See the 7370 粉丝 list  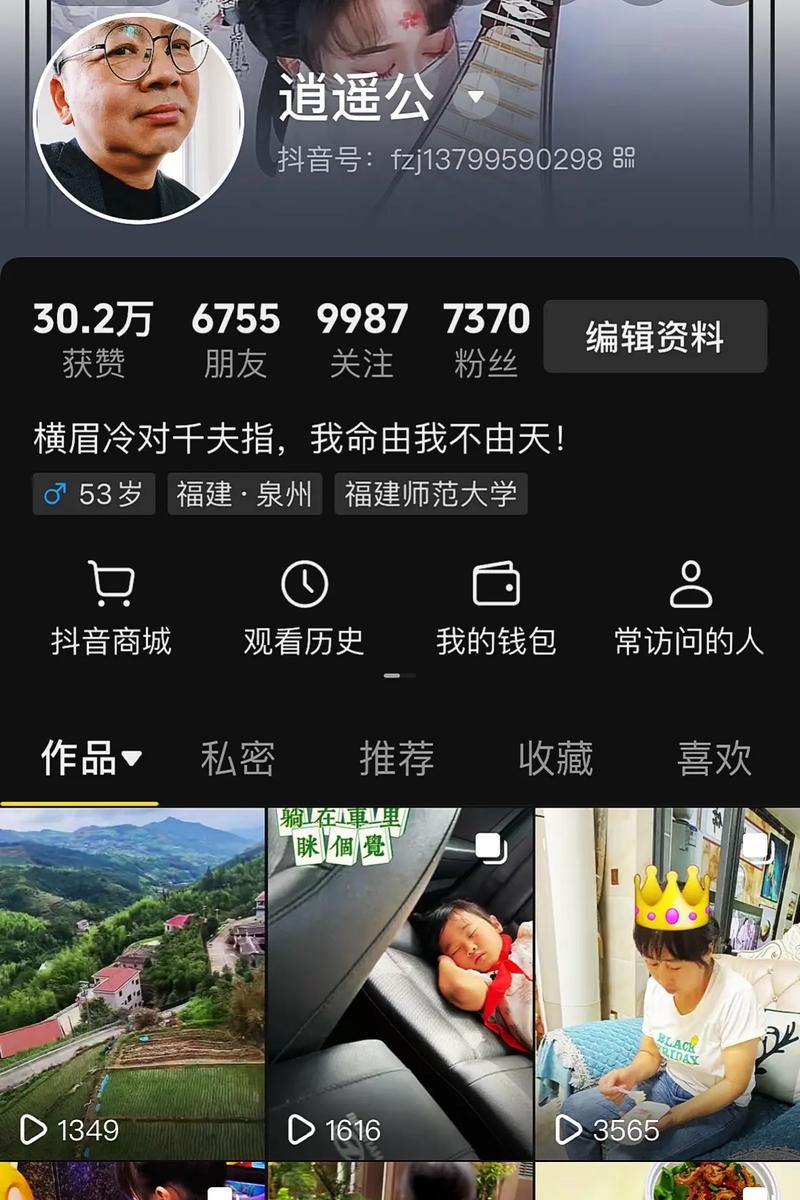click(486, 340)
